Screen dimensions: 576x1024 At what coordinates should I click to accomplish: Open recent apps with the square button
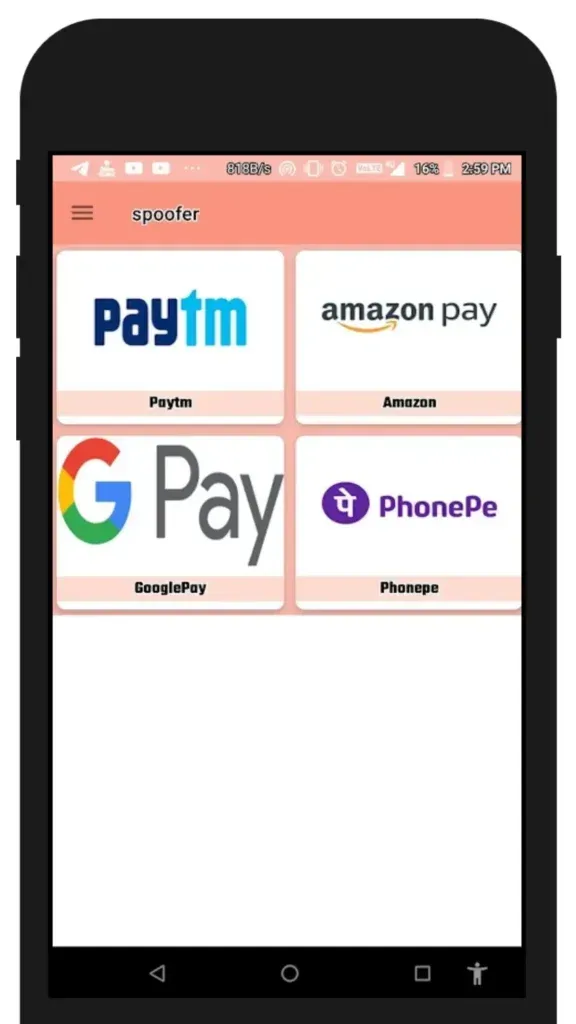pyautogui.click(x=423, y=973)
